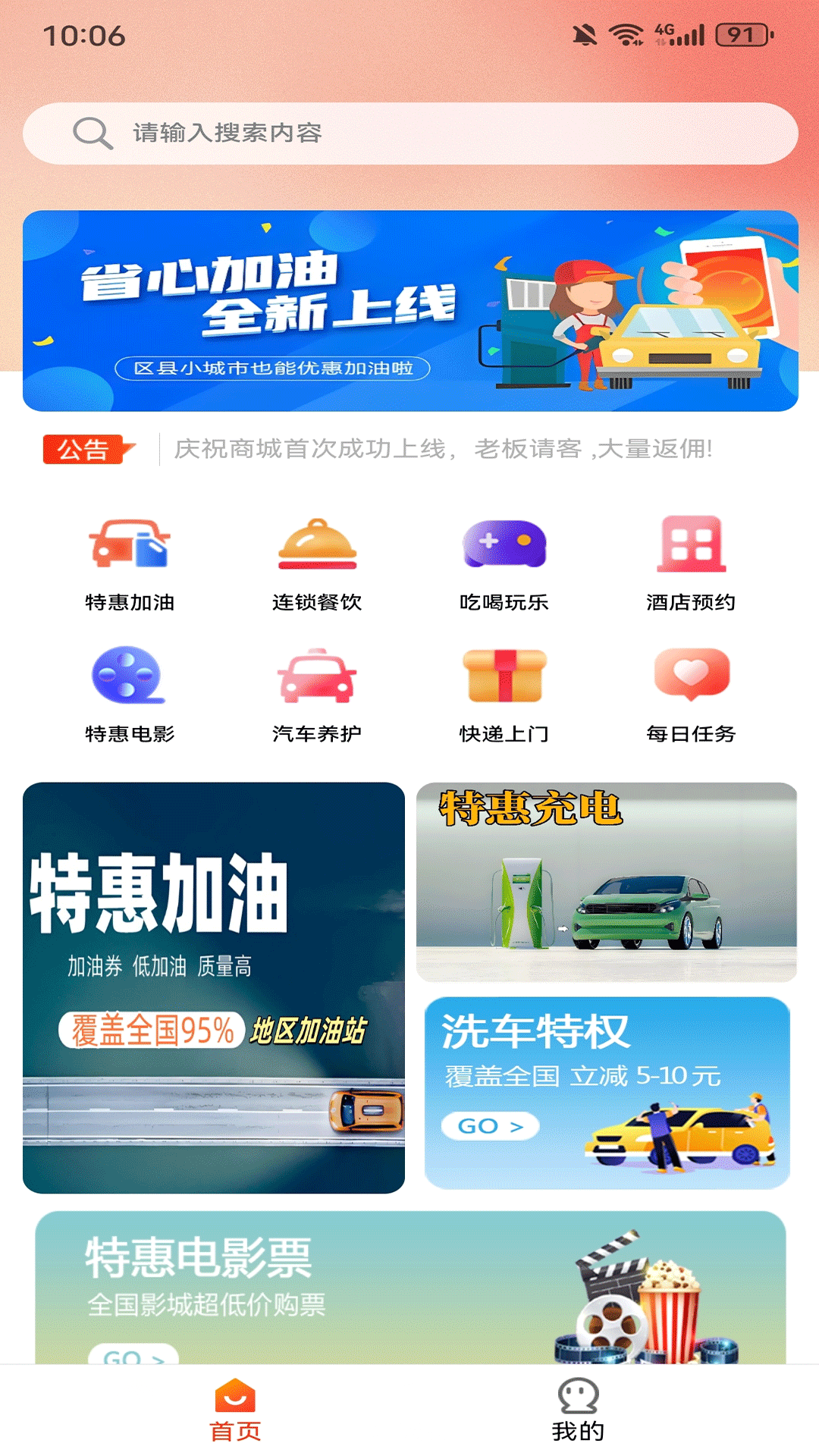This screenshot has width=819, height=1456.
Task: Open the 省心加油 banner
Action: pyautogui.click(x=409, y=311)
